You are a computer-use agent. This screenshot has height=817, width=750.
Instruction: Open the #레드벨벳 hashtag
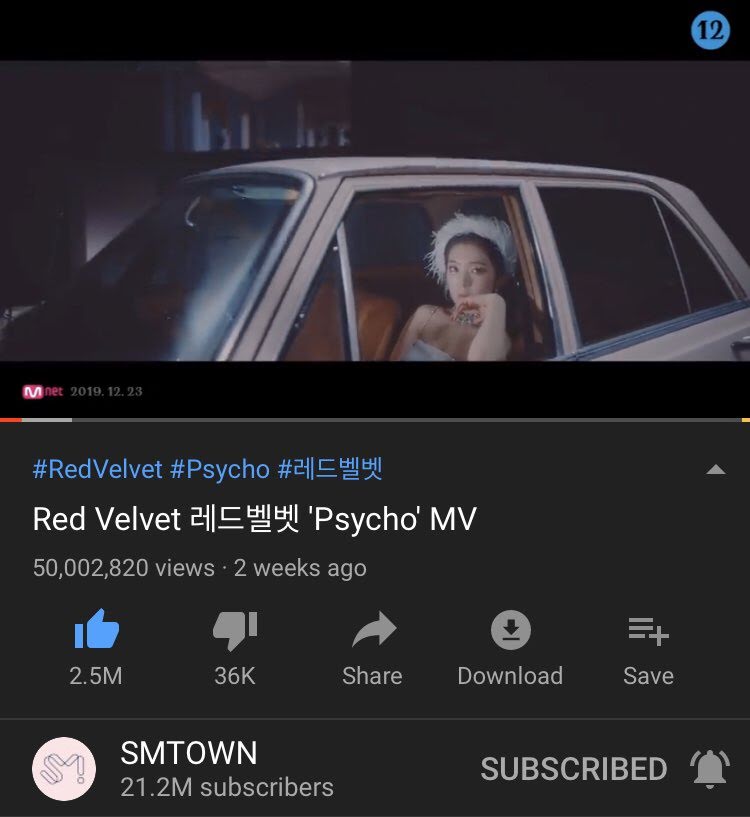(330, 469)
